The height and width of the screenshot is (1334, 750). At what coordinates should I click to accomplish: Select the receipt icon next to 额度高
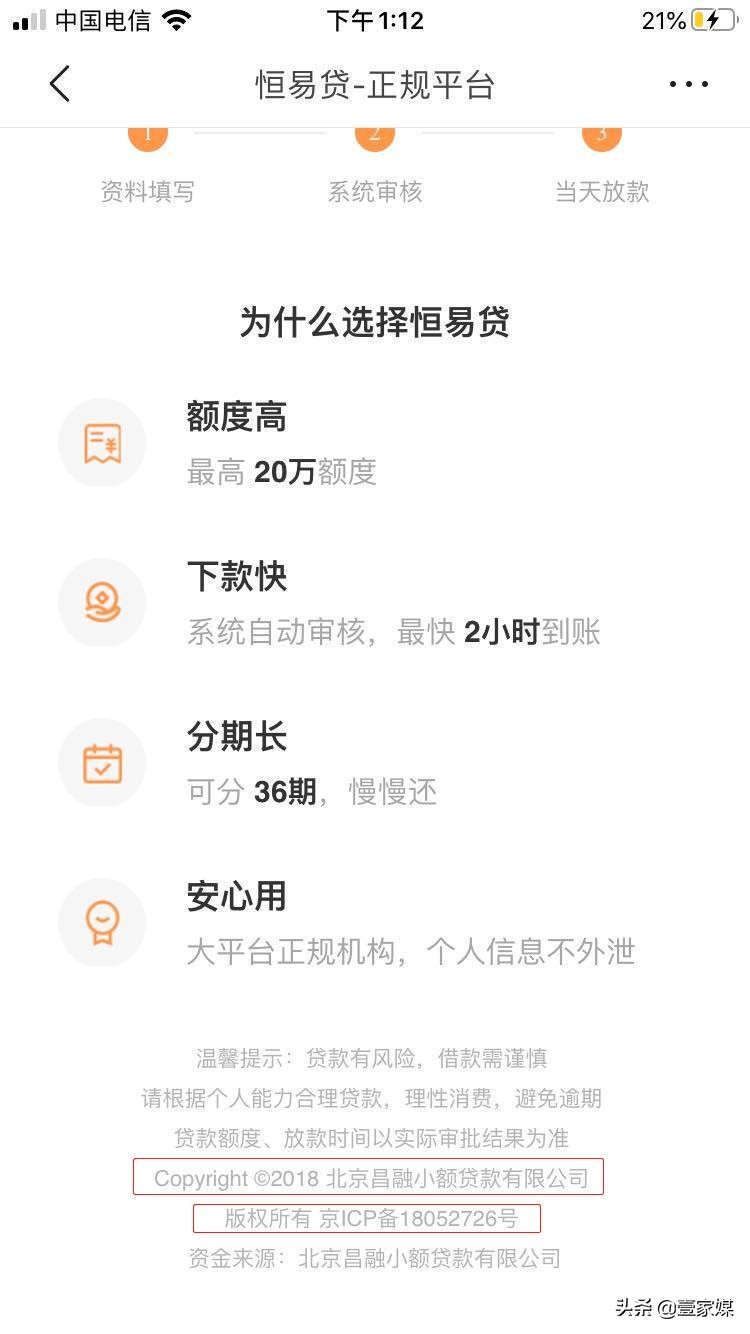pyautogui.click(x=101, y=442)
